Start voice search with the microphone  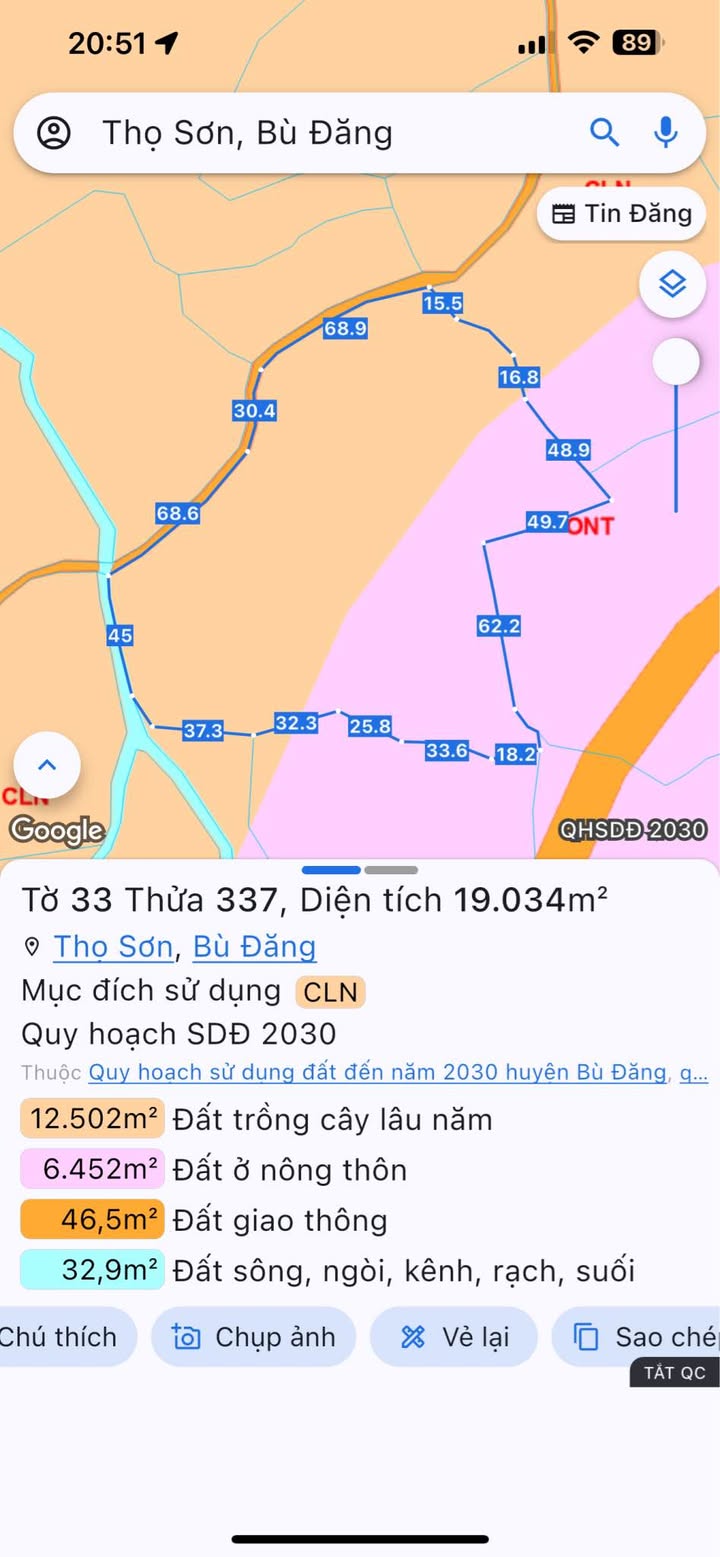(666, 133)
